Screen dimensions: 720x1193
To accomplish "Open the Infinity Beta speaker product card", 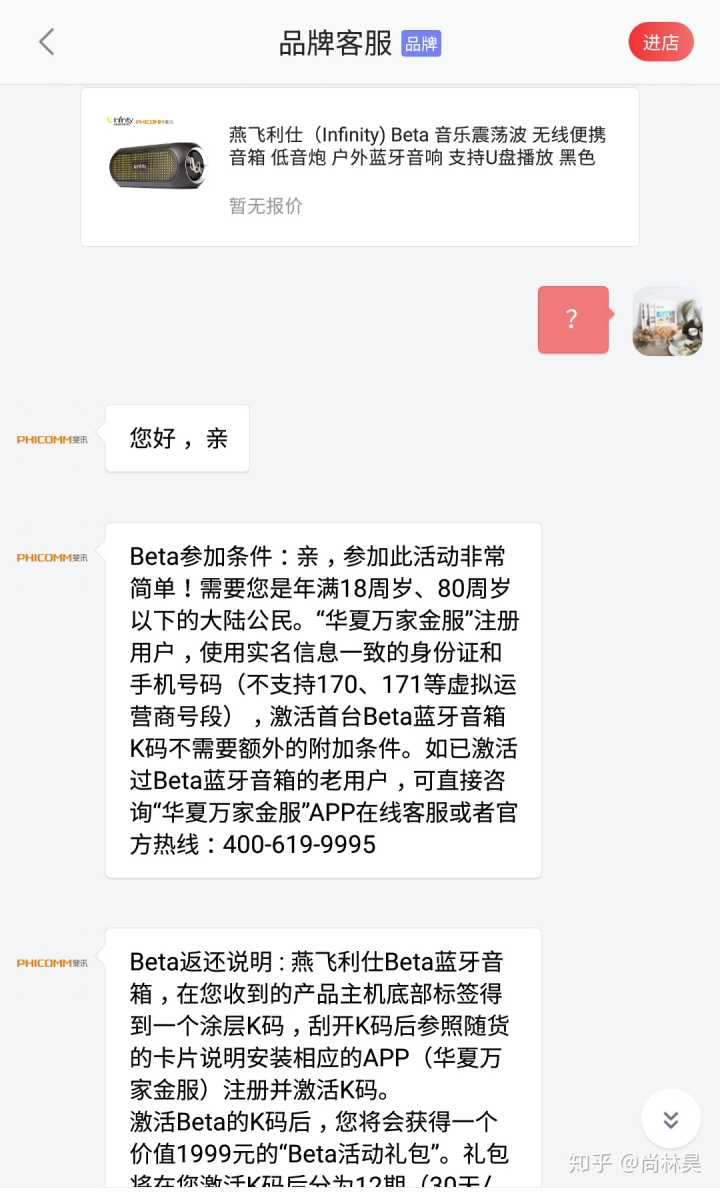I will [360, 167].
